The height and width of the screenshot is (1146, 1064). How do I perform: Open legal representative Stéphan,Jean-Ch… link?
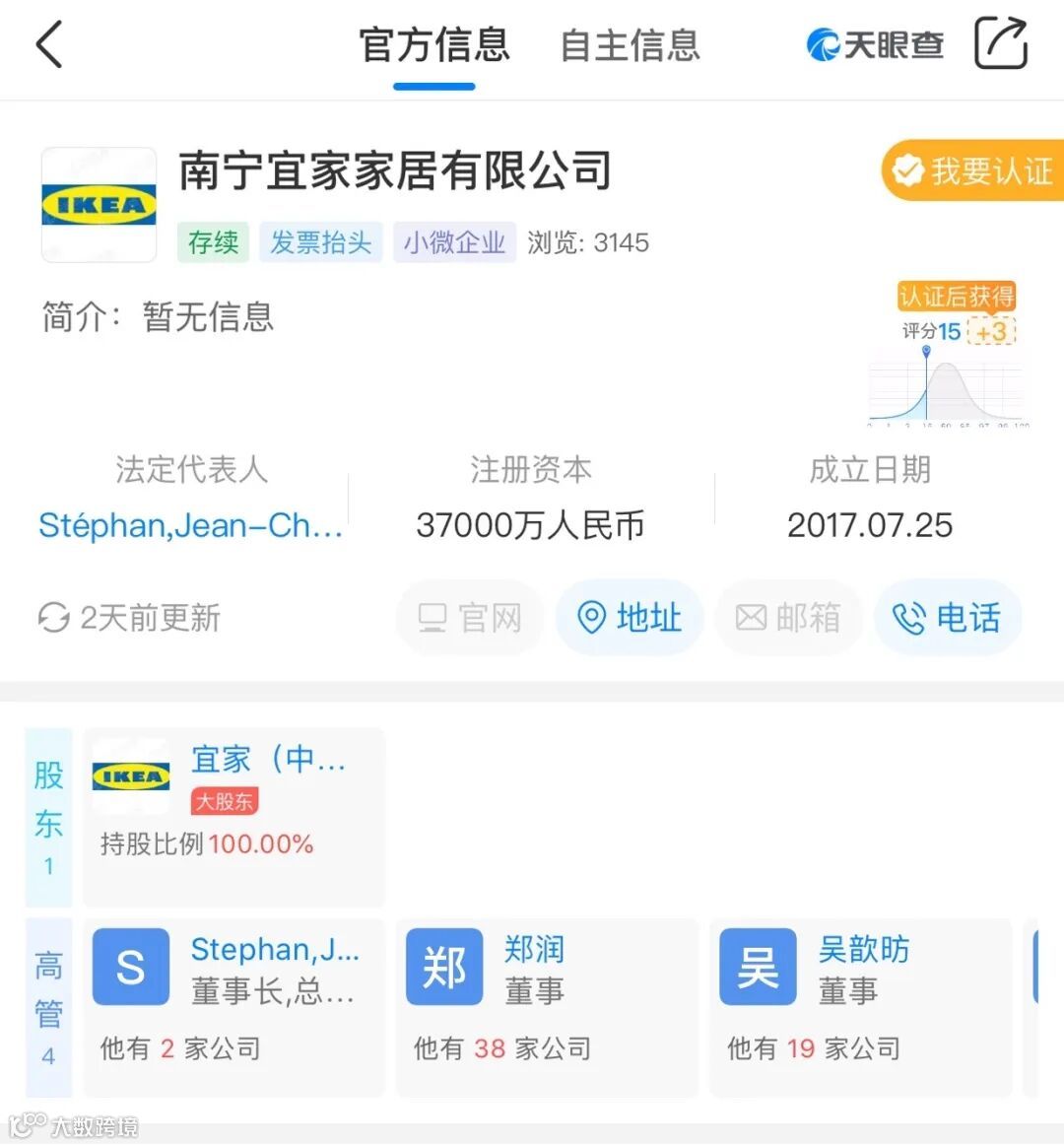[190, 525]
